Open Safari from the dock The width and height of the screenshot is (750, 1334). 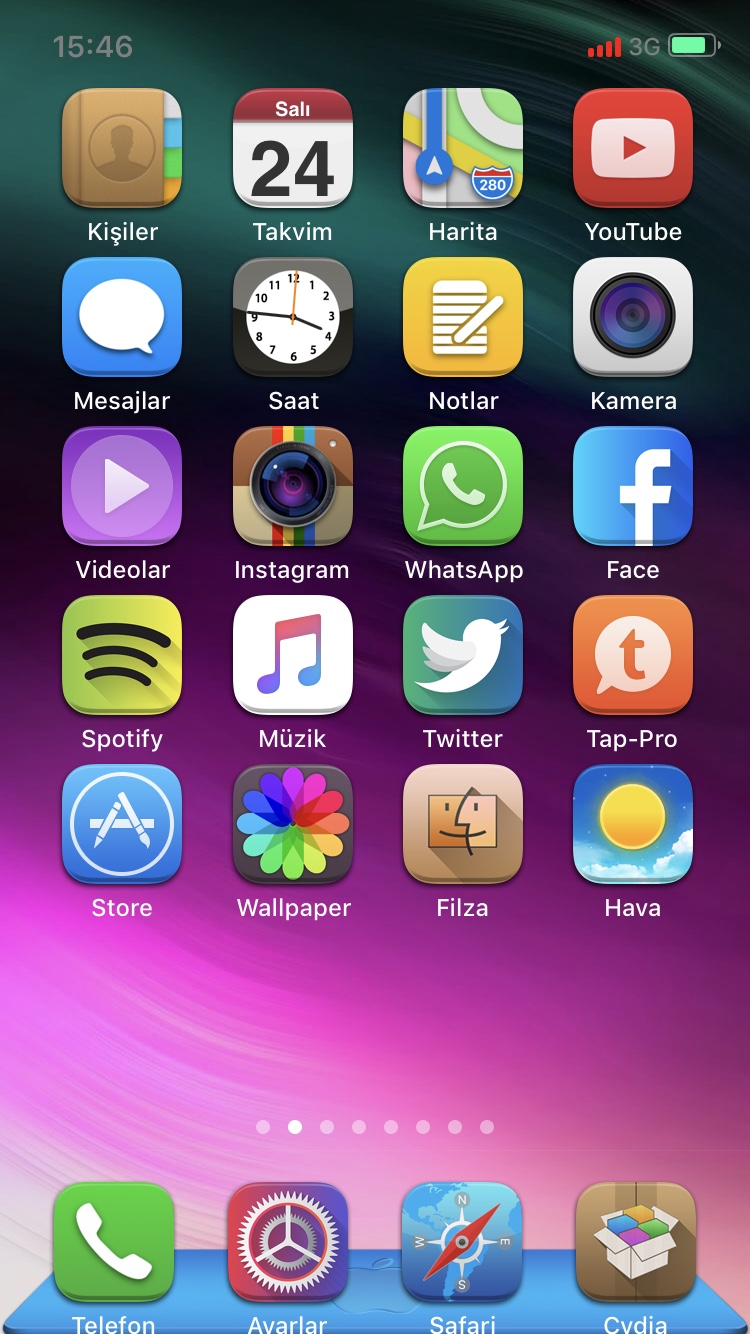pyautogui.click(x=462, y=1243)
